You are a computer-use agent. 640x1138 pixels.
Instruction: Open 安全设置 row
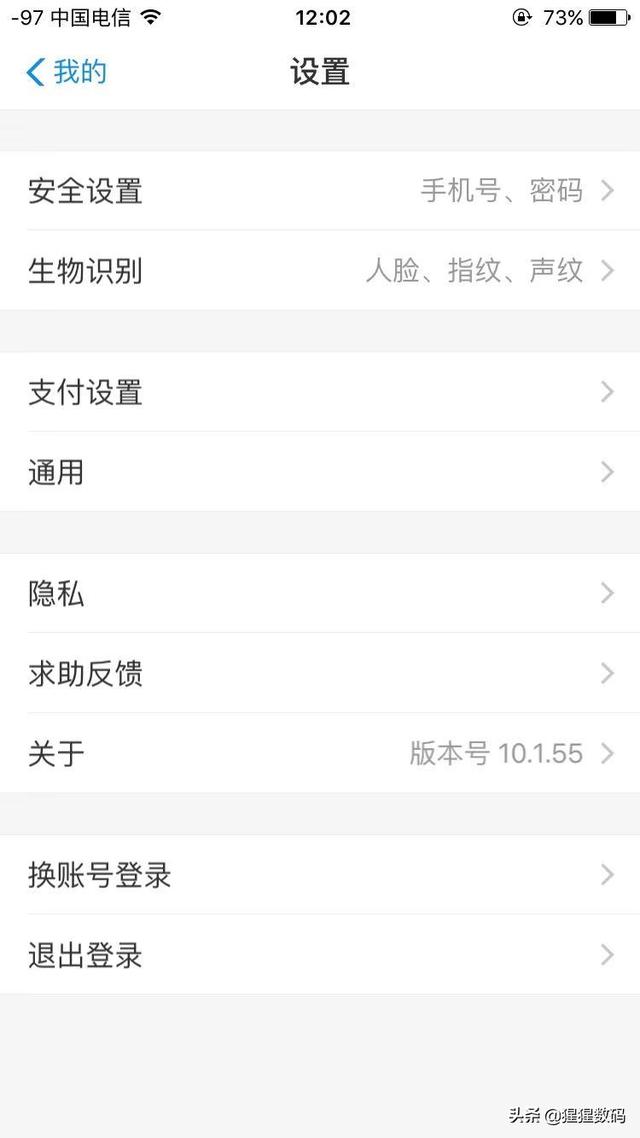[x=320, y=191]
